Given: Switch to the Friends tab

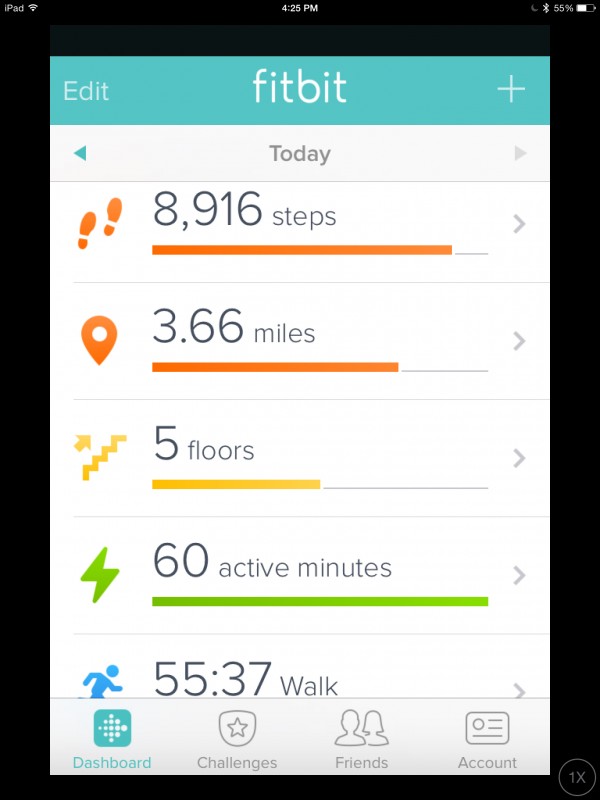Looking at the screenshot, I should click(361, 739).
